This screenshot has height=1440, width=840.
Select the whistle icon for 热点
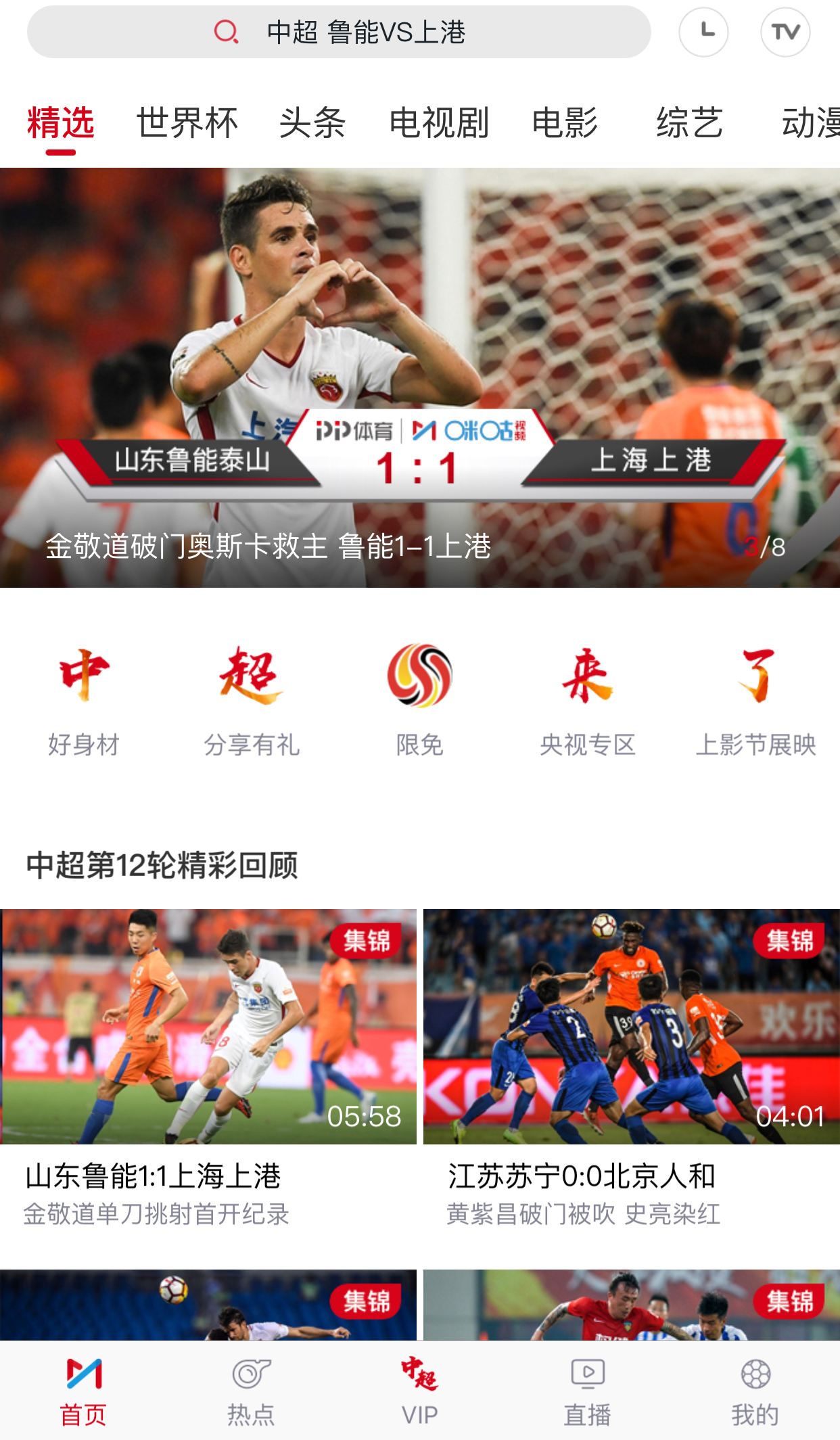[252, 1371]
